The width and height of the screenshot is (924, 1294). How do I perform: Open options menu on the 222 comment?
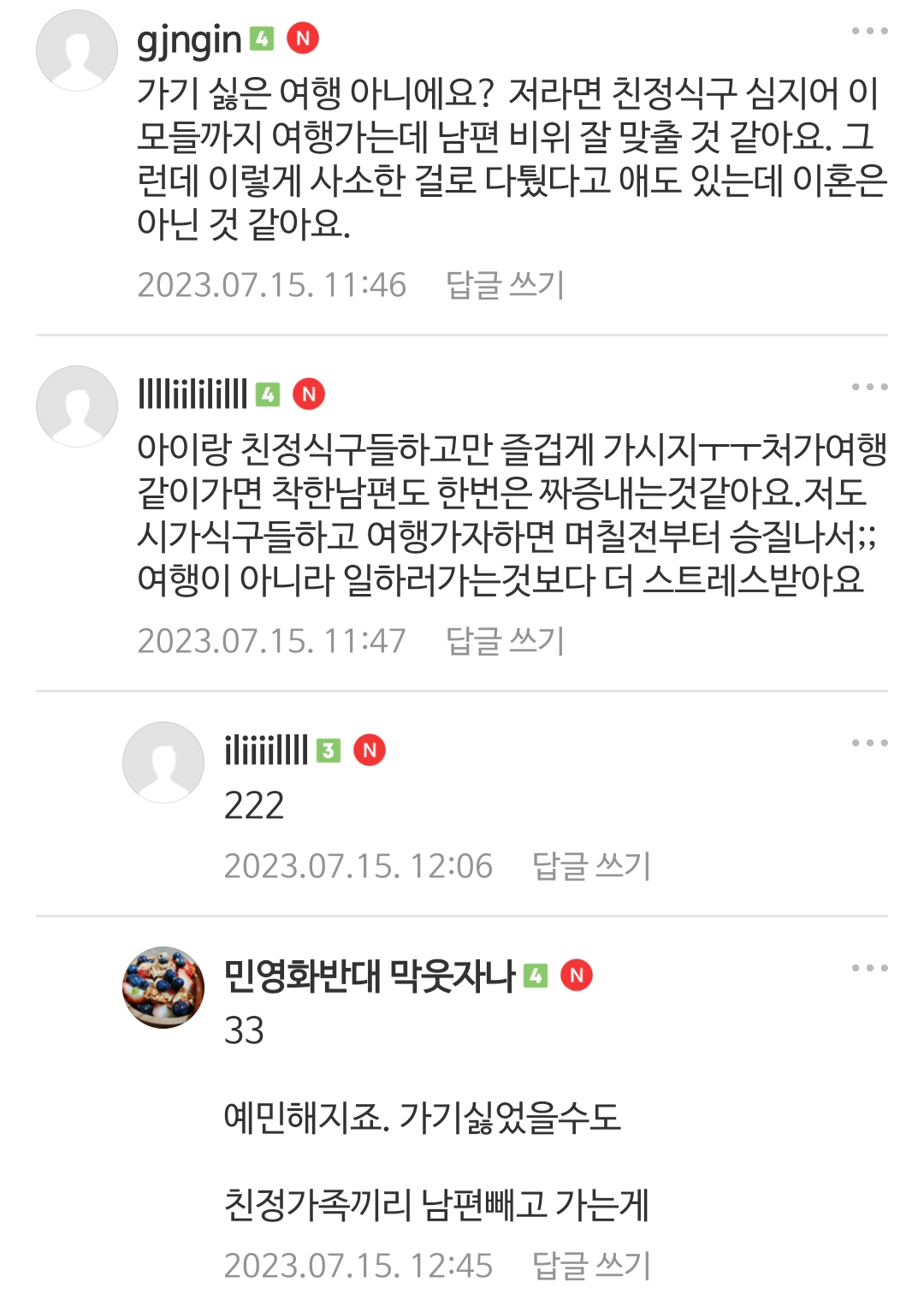coord(871,741)
